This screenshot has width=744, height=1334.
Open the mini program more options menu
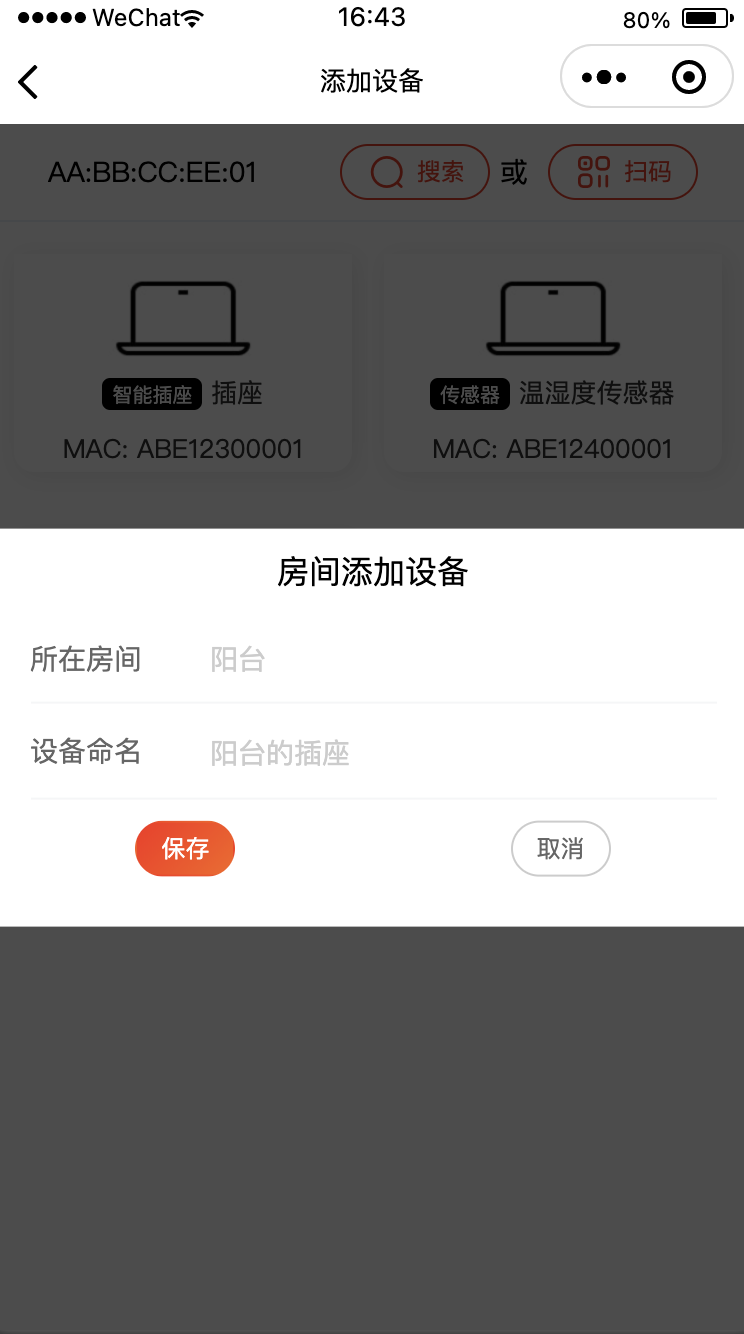point(604,77)
